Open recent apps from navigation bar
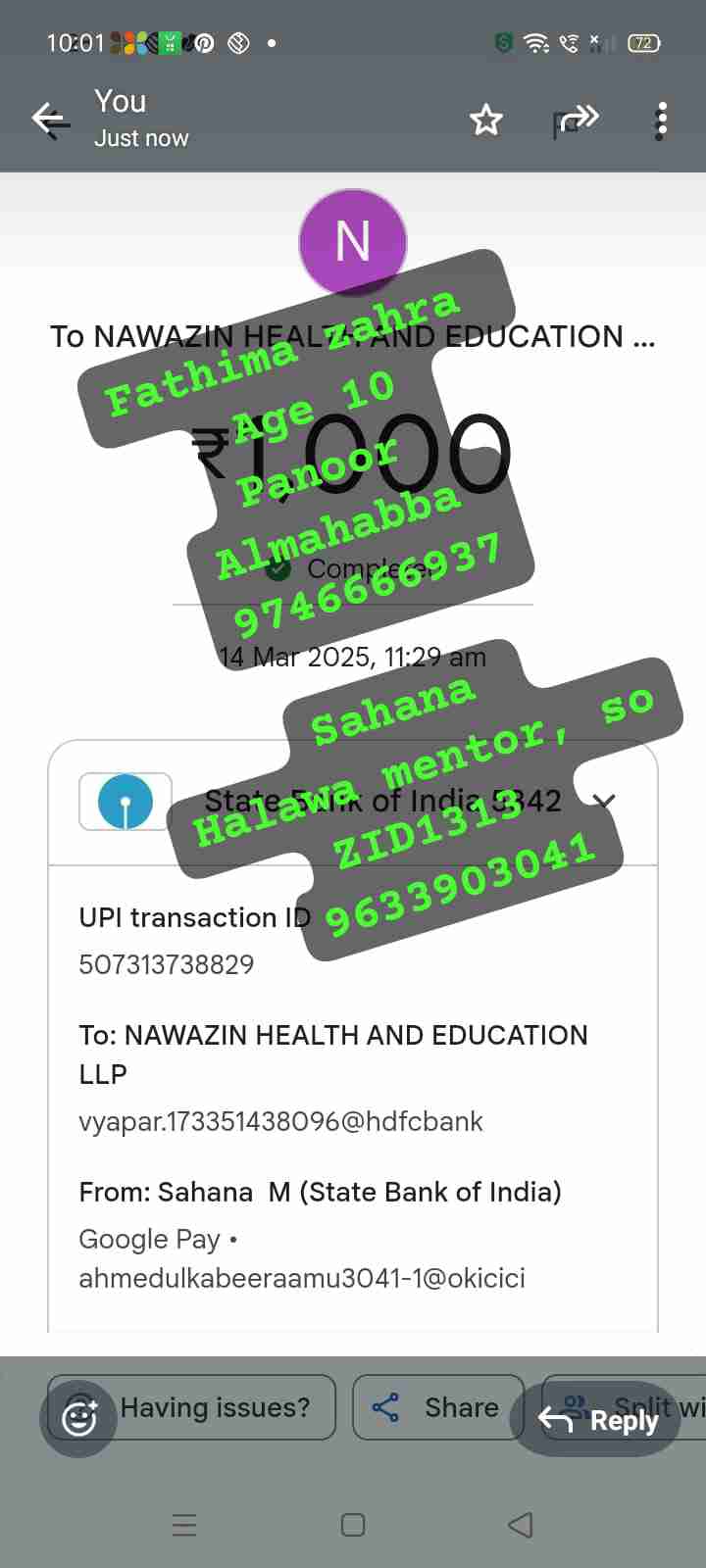This screenshot has height=1568, width=706. click(x=184, y=1525)
